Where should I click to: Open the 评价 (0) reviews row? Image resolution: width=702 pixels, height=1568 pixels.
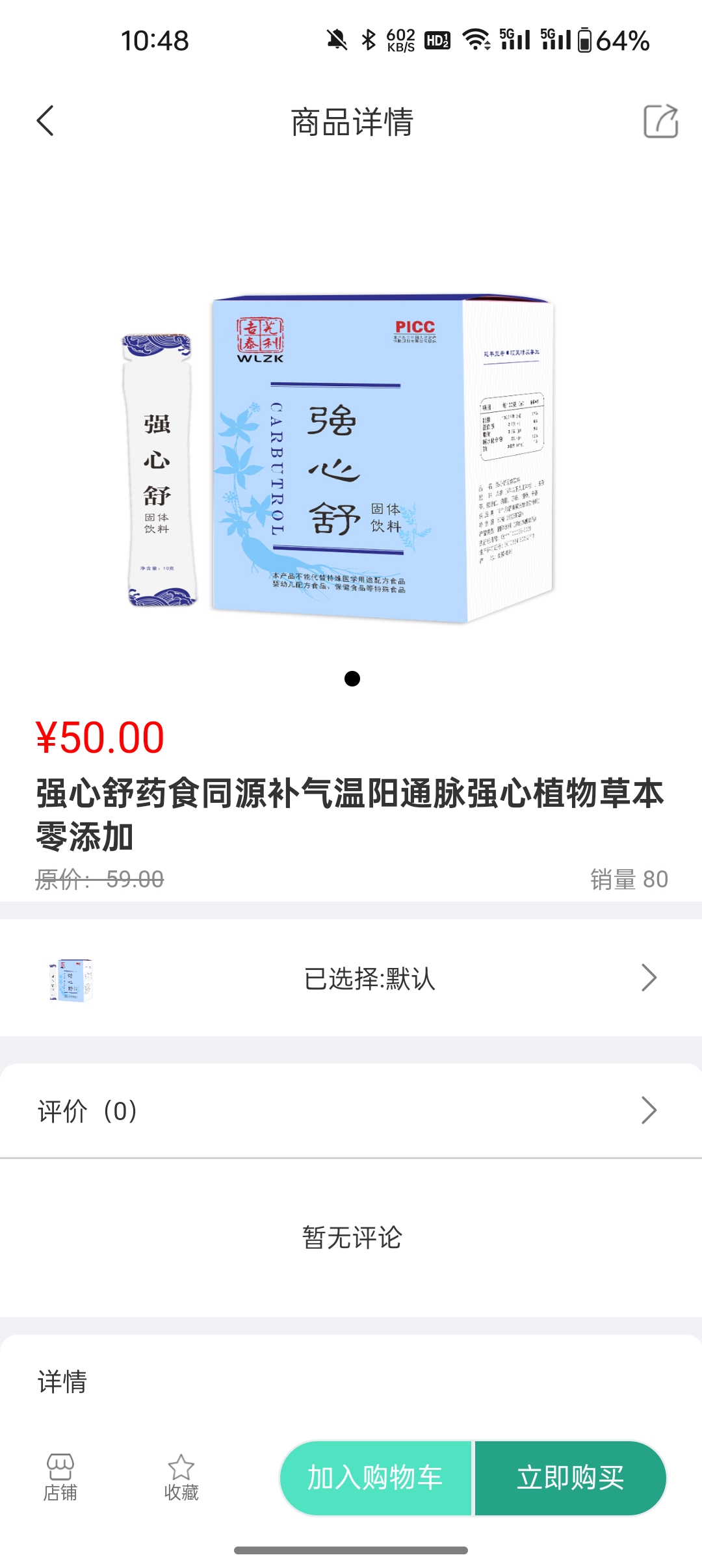[351, 1110]
